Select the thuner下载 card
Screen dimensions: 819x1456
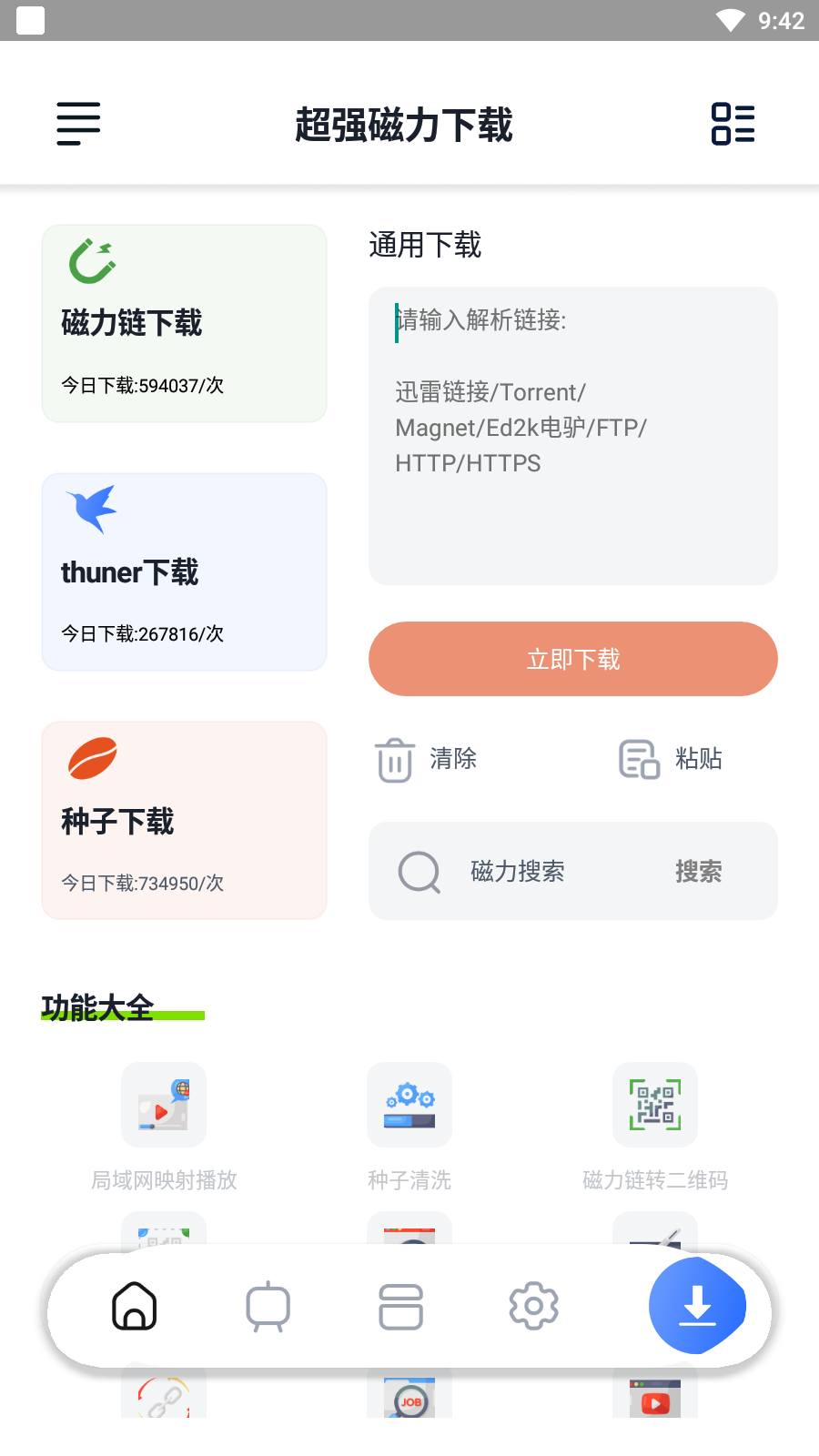pyautogui.click(x=184, y=571)
